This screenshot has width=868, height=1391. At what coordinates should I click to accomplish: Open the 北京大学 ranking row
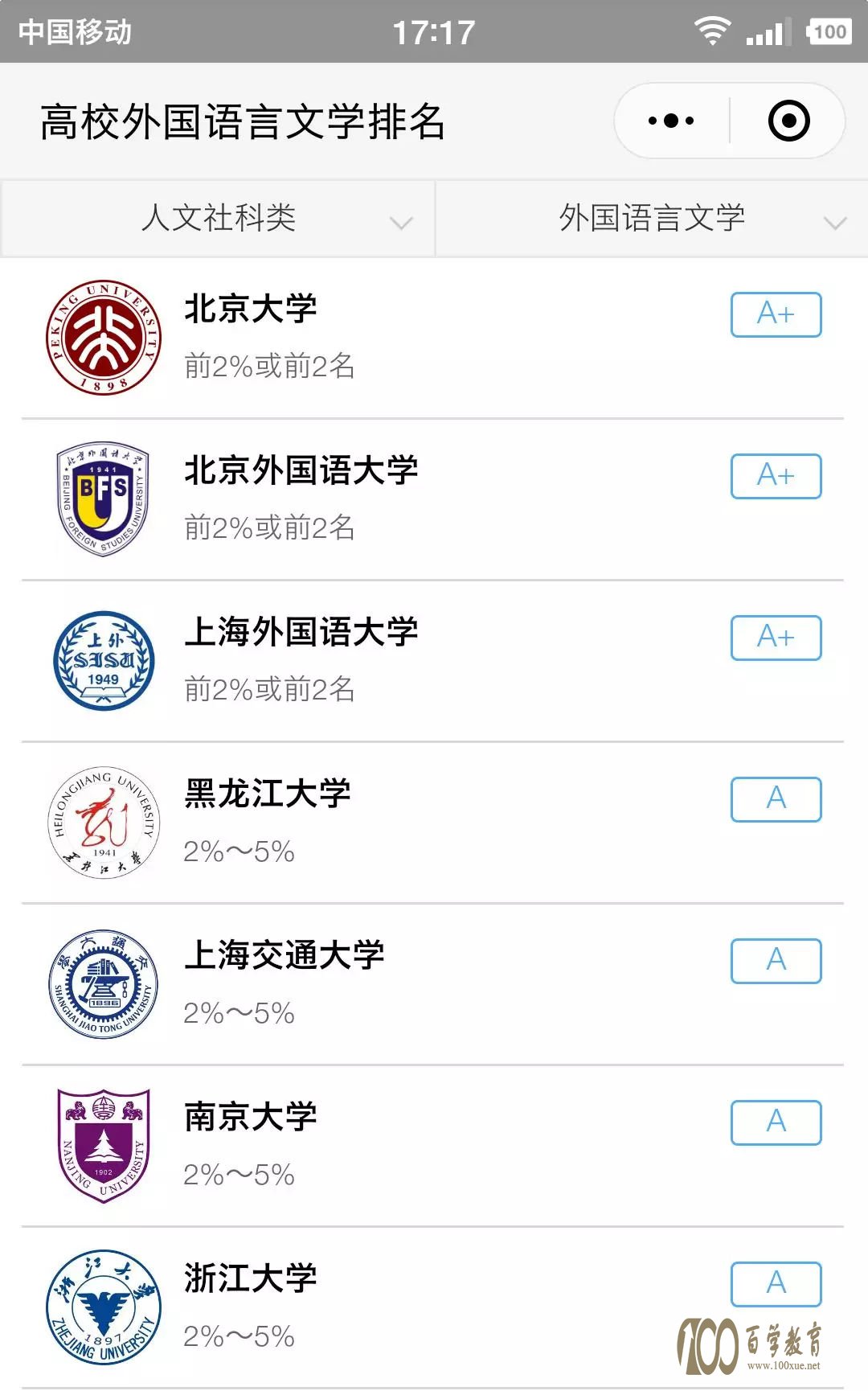pyautogui.click(x=432, y=338)
